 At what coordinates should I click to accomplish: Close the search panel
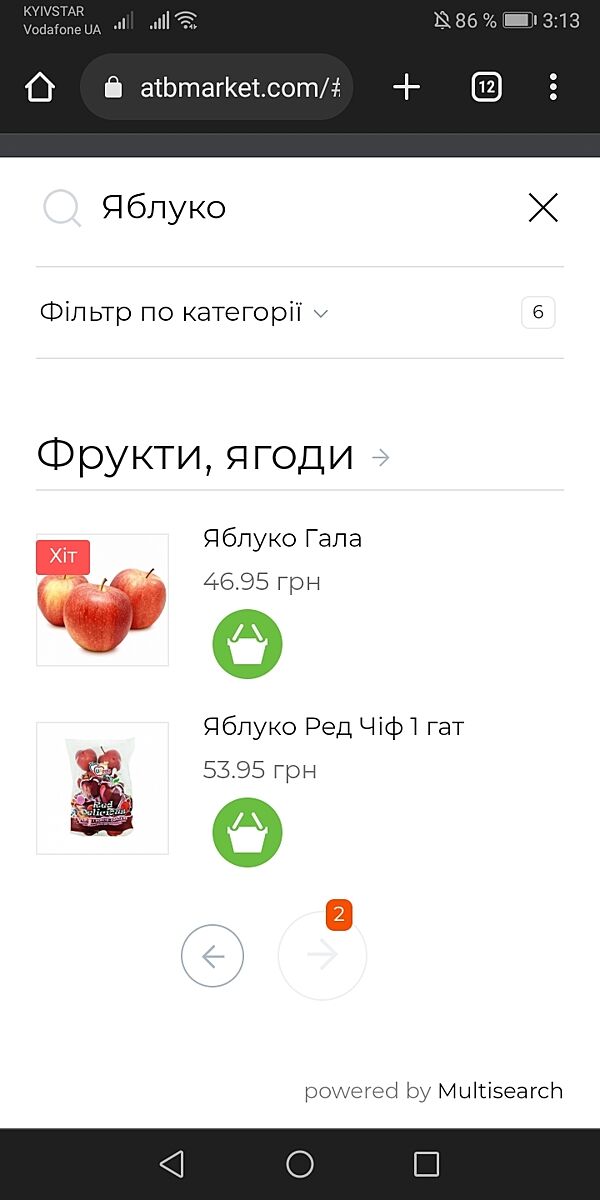click(543, 208)
